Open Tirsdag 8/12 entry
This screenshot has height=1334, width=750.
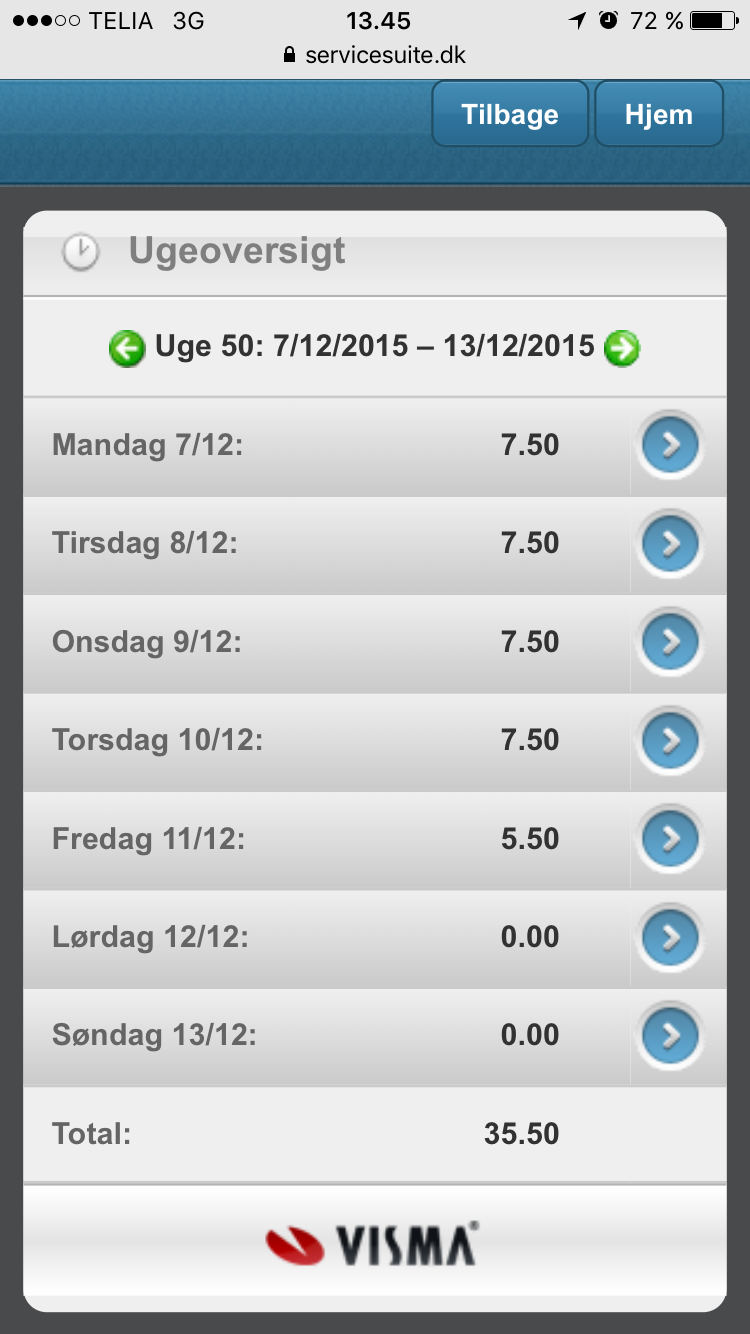(375, 545)
